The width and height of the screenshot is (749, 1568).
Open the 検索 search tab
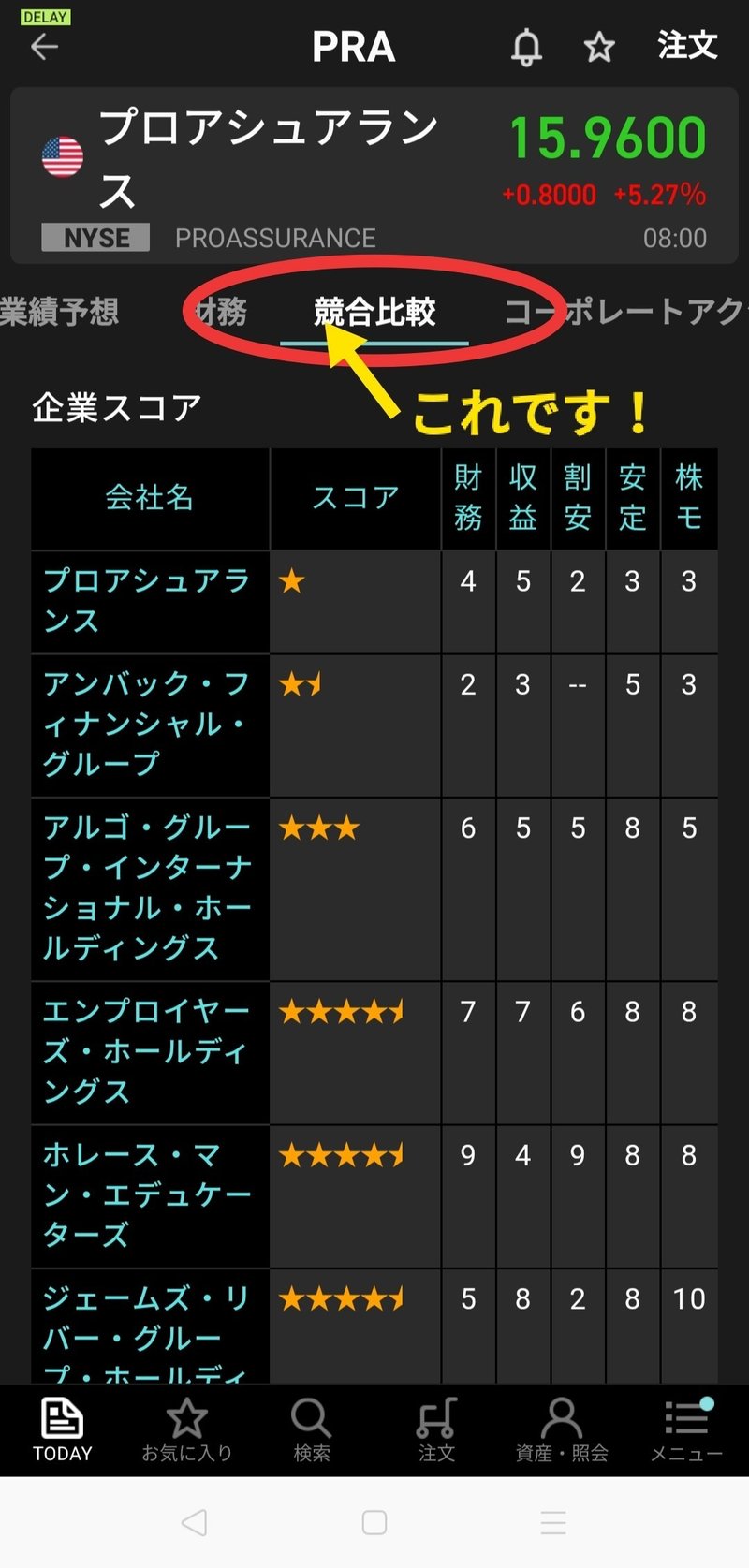[x=312, y=1429]
